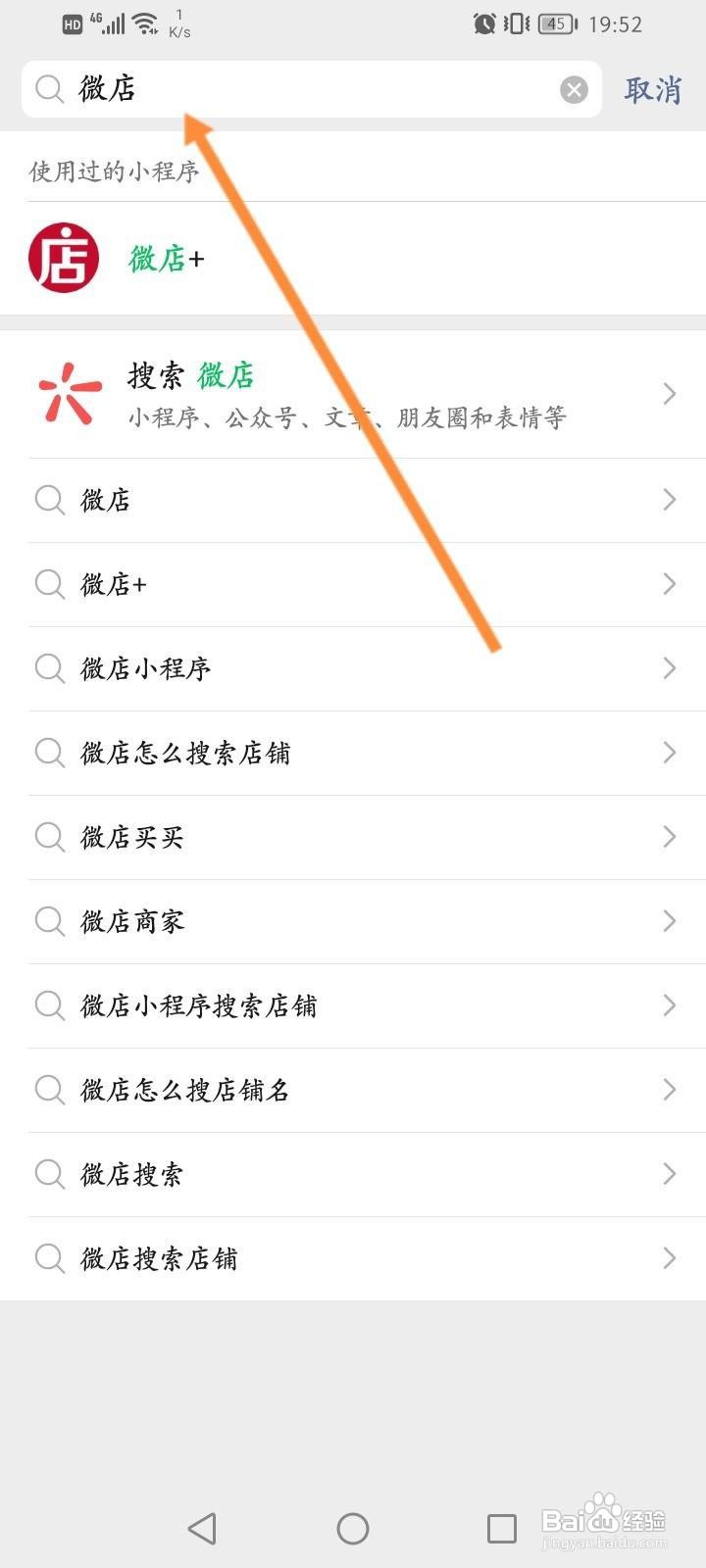Clear the search text via the X icon
Image resolution: width=706 pixels, height=1568 pixels.
point(574,89)
